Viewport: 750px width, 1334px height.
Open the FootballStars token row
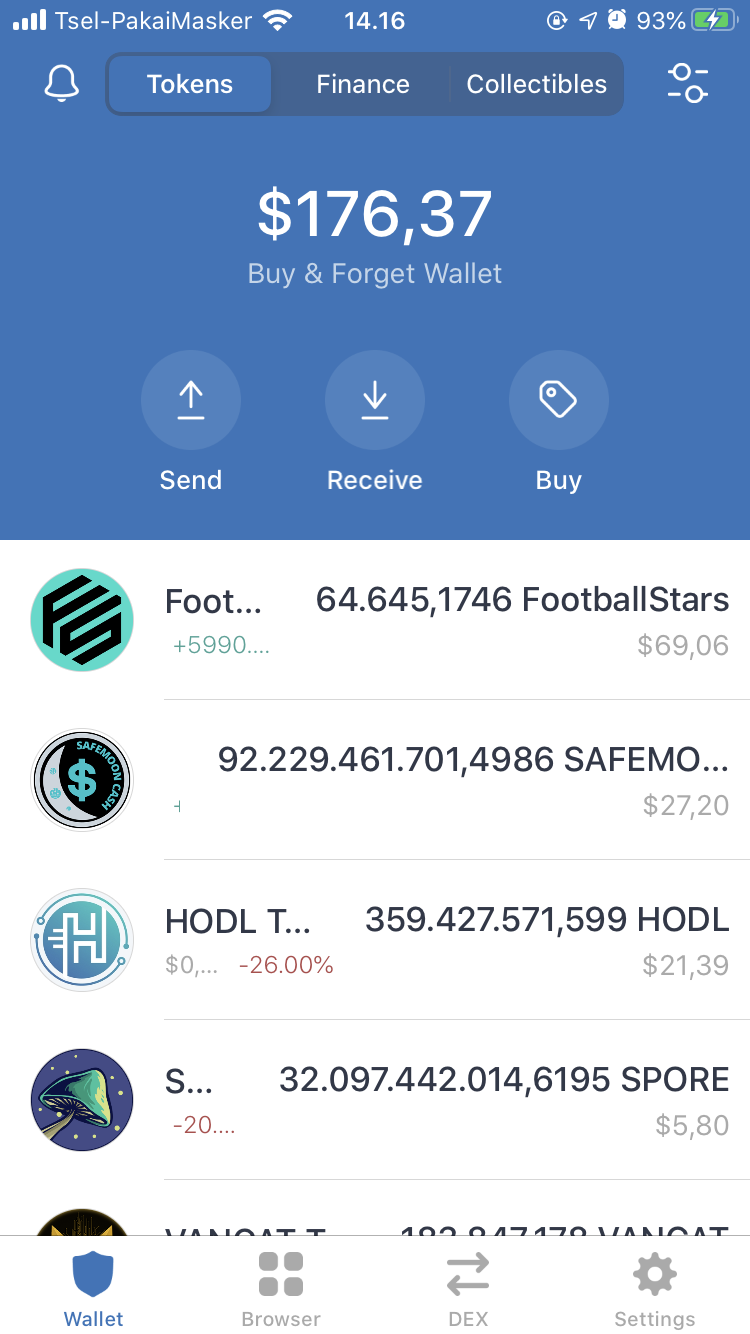375,620
